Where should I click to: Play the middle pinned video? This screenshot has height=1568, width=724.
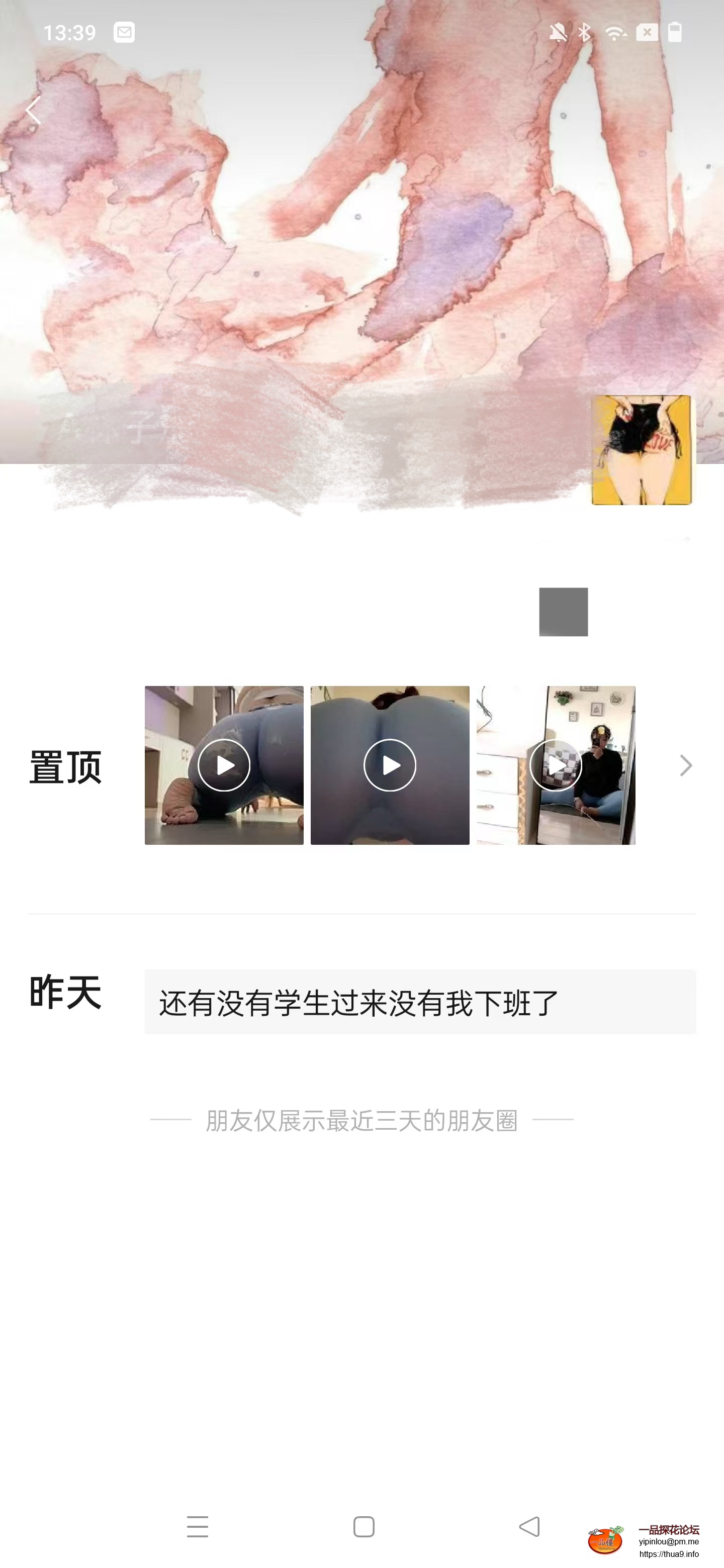tap(390, 765)
